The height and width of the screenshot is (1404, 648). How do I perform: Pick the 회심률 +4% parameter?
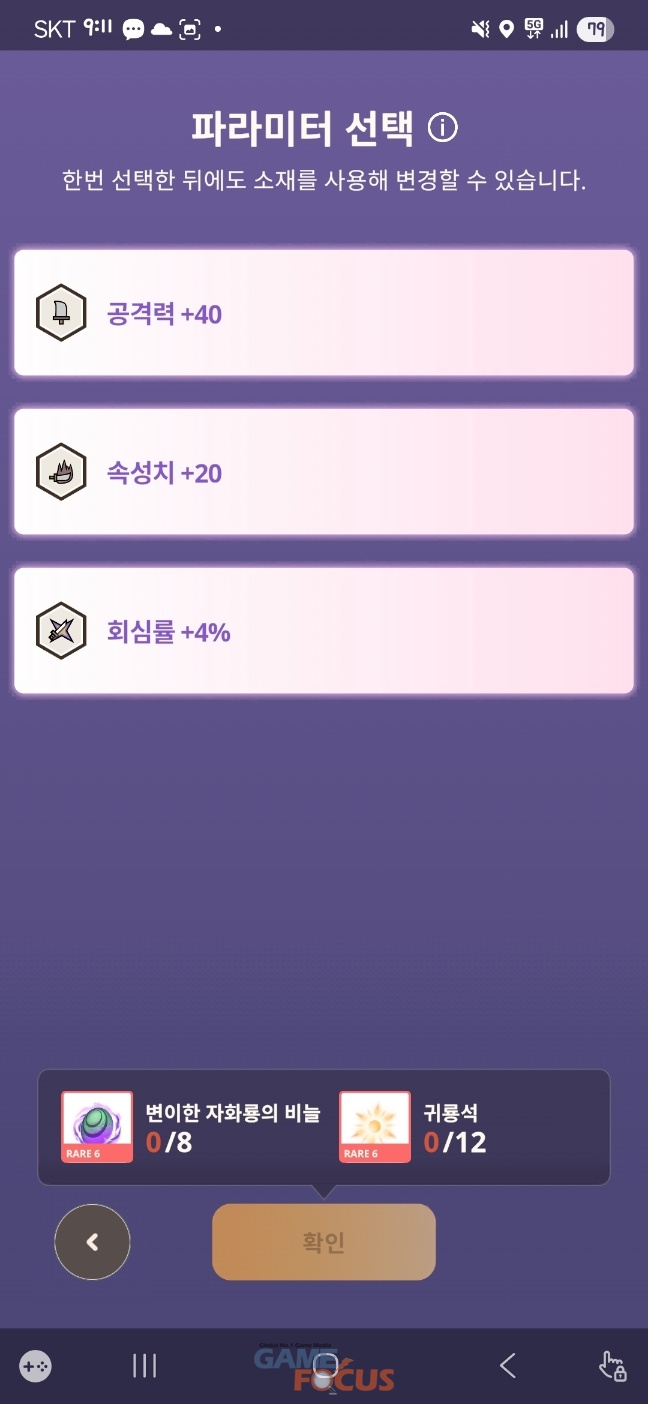click(x=324, y=631)
